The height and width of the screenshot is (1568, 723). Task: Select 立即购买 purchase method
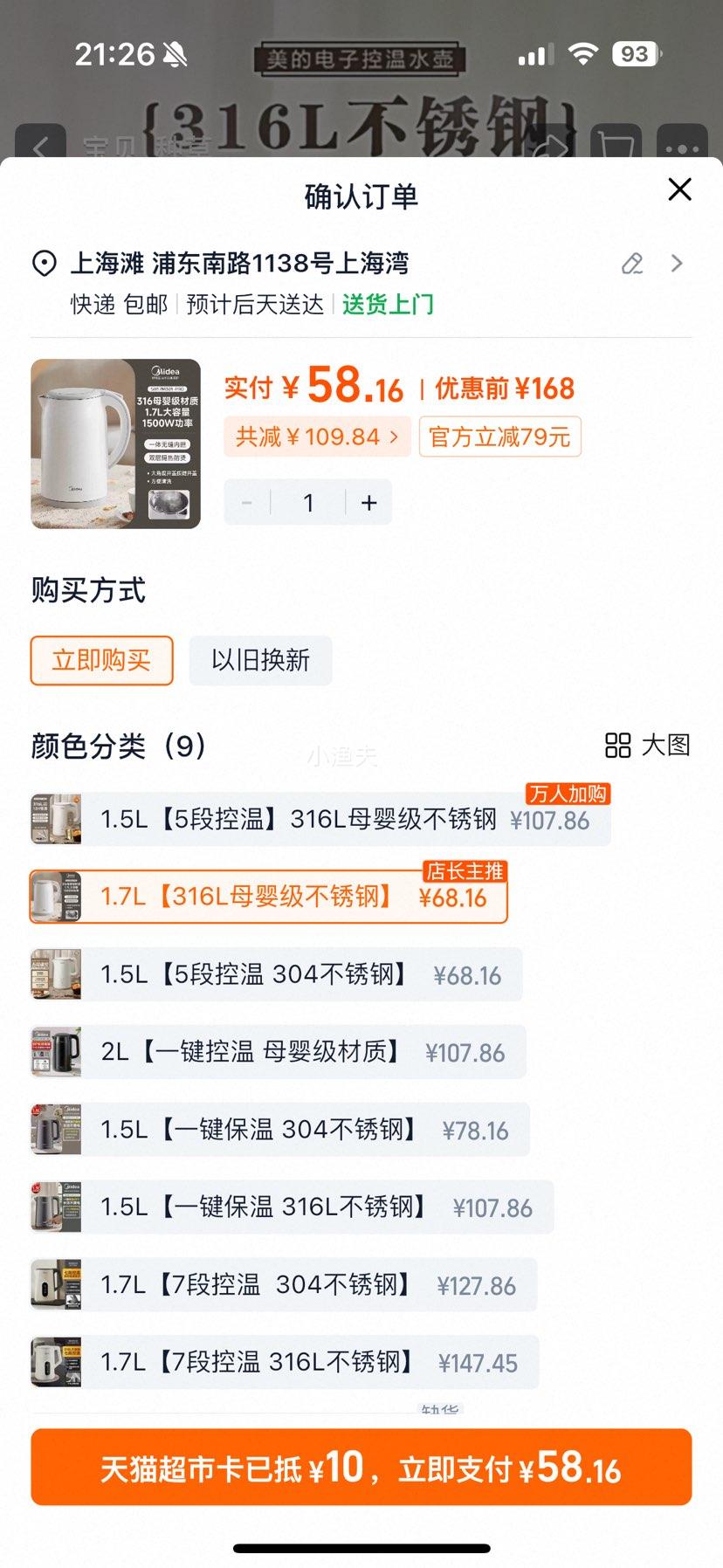coord(100,661)
